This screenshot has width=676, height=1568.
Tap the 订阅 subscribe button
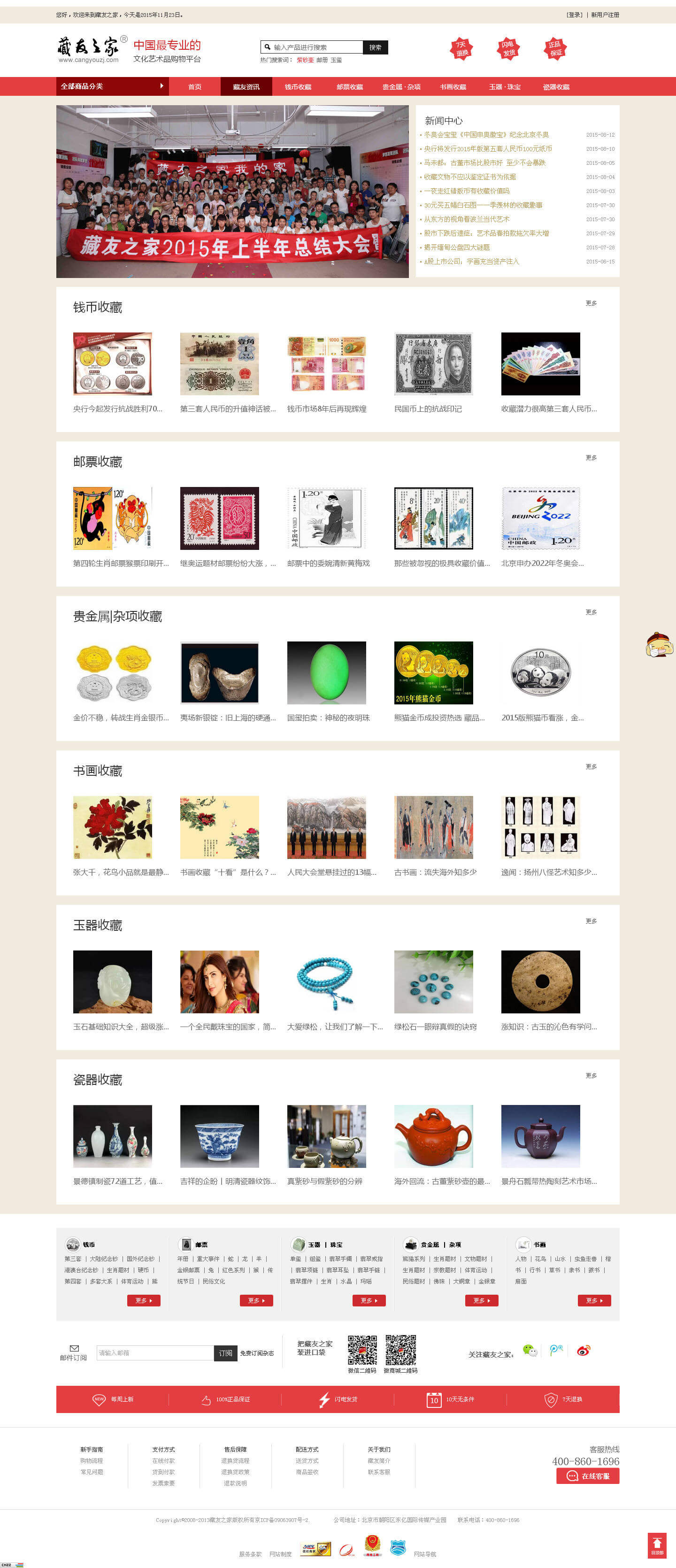(225, 1352)
